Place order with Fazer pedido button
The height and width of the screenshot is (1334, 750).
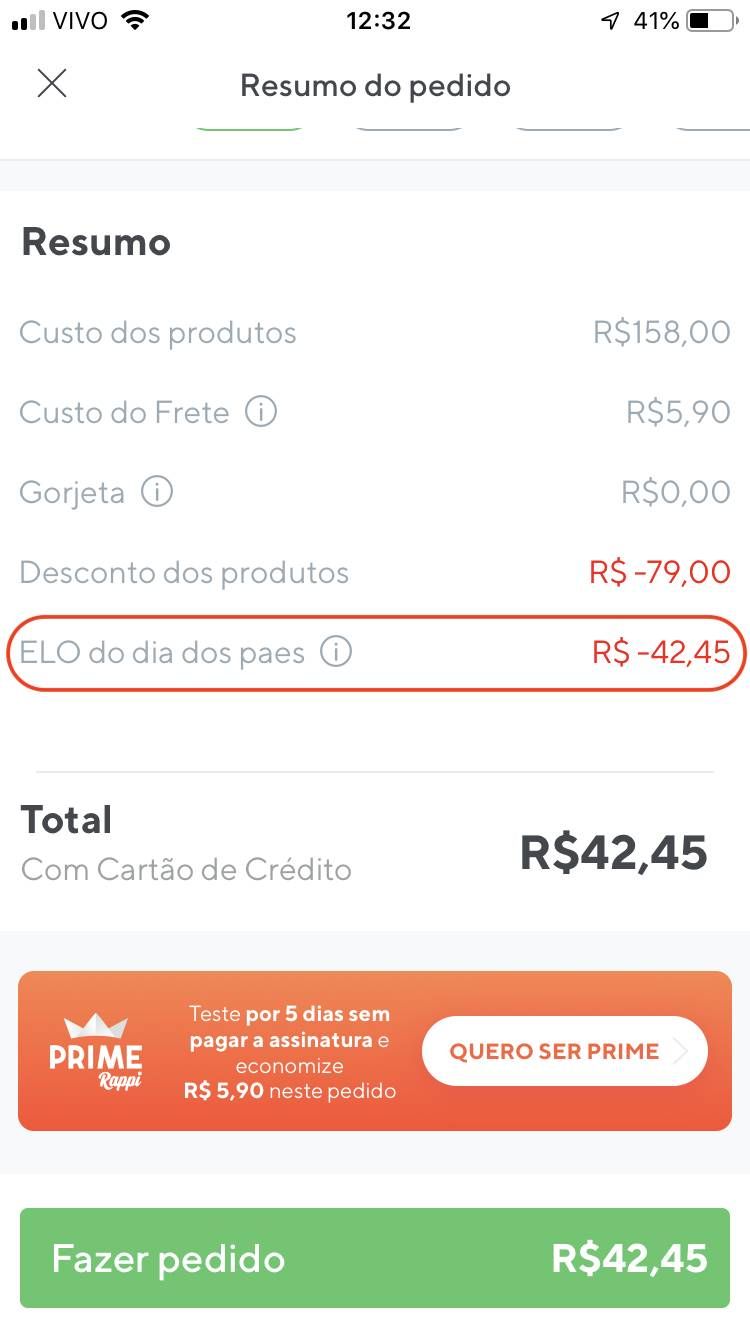(375, 1258)
